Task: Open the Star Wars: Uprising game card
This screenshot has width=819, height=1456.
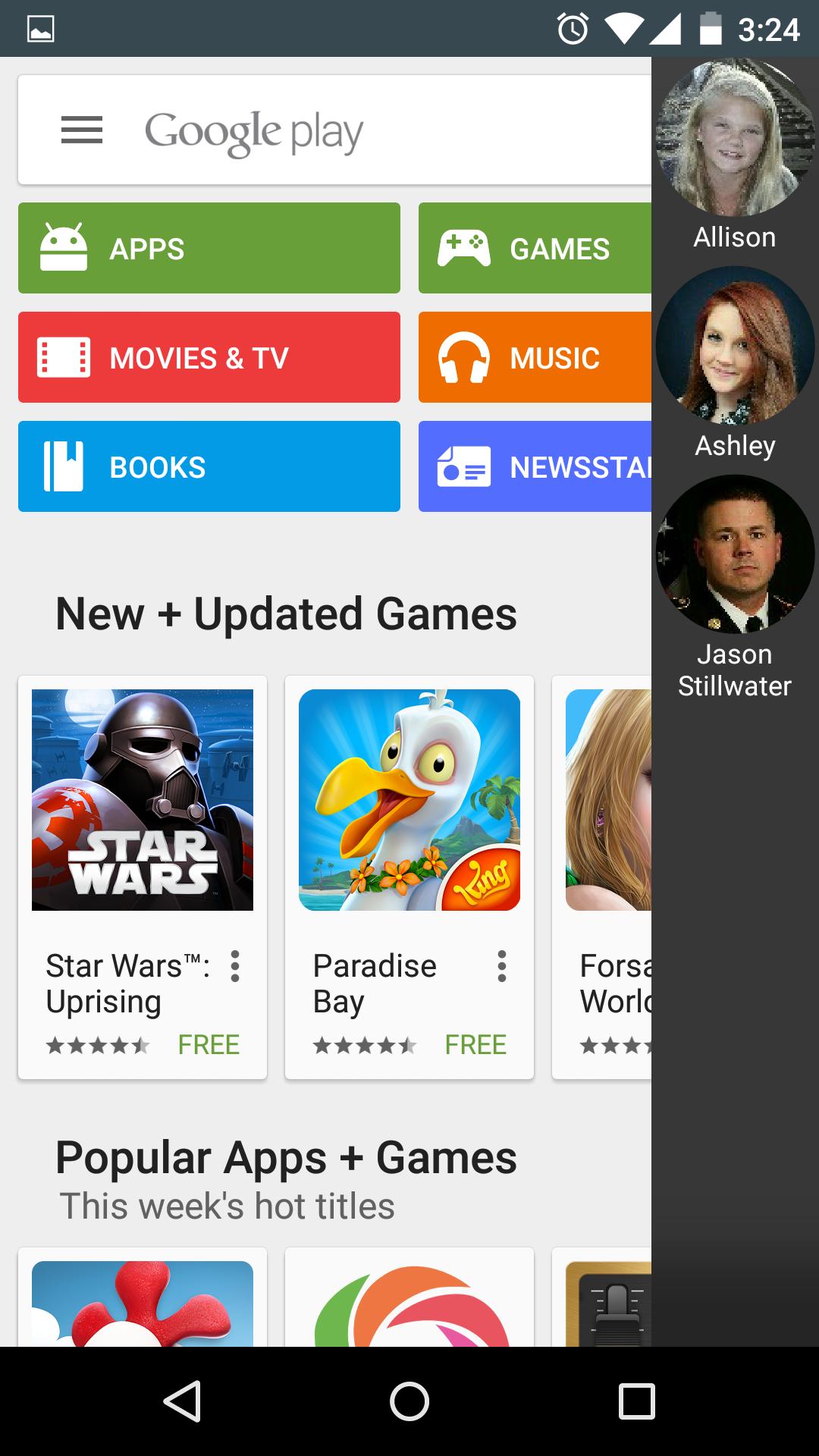Action: click(x=143, y=800)
